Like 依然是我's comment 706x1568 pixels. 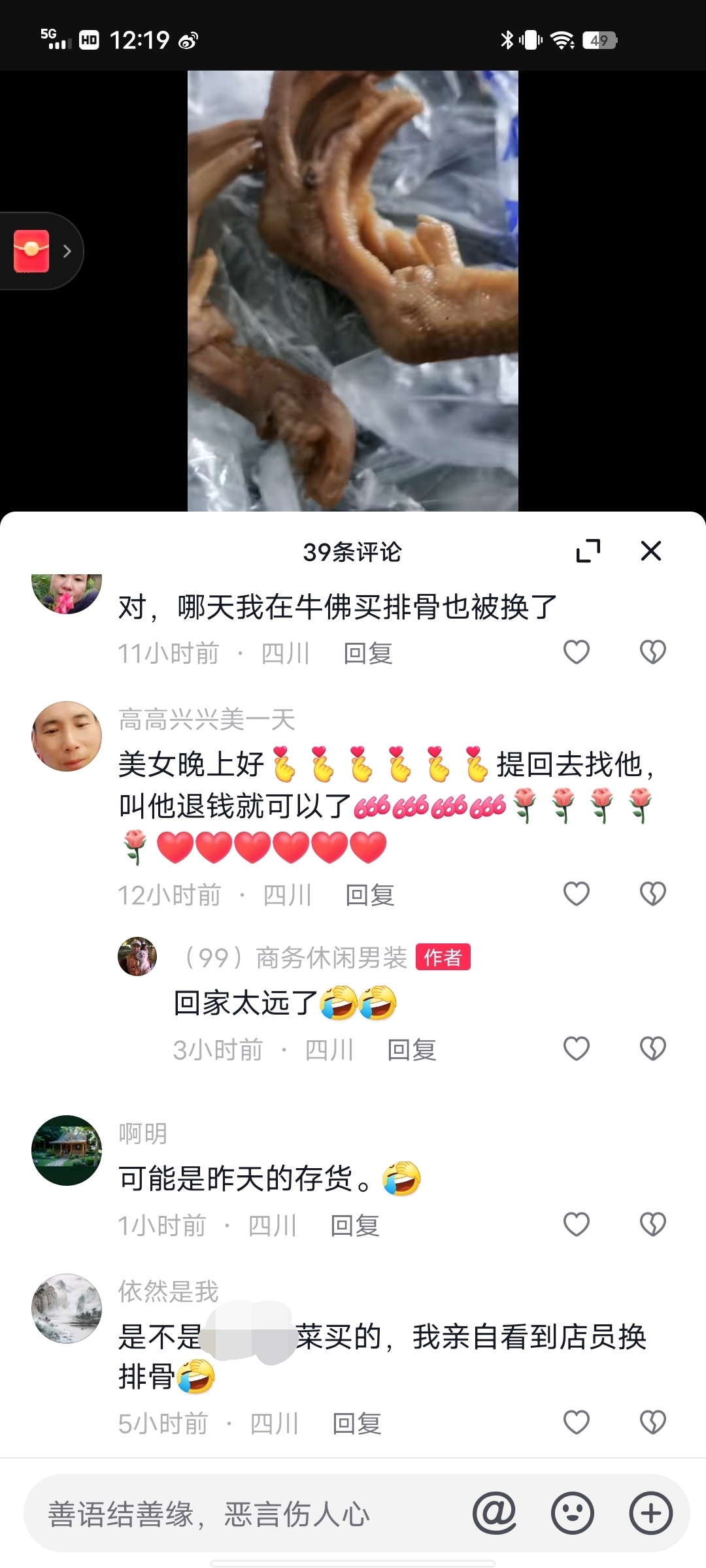pyautogui.click(x=576, y=1422)
